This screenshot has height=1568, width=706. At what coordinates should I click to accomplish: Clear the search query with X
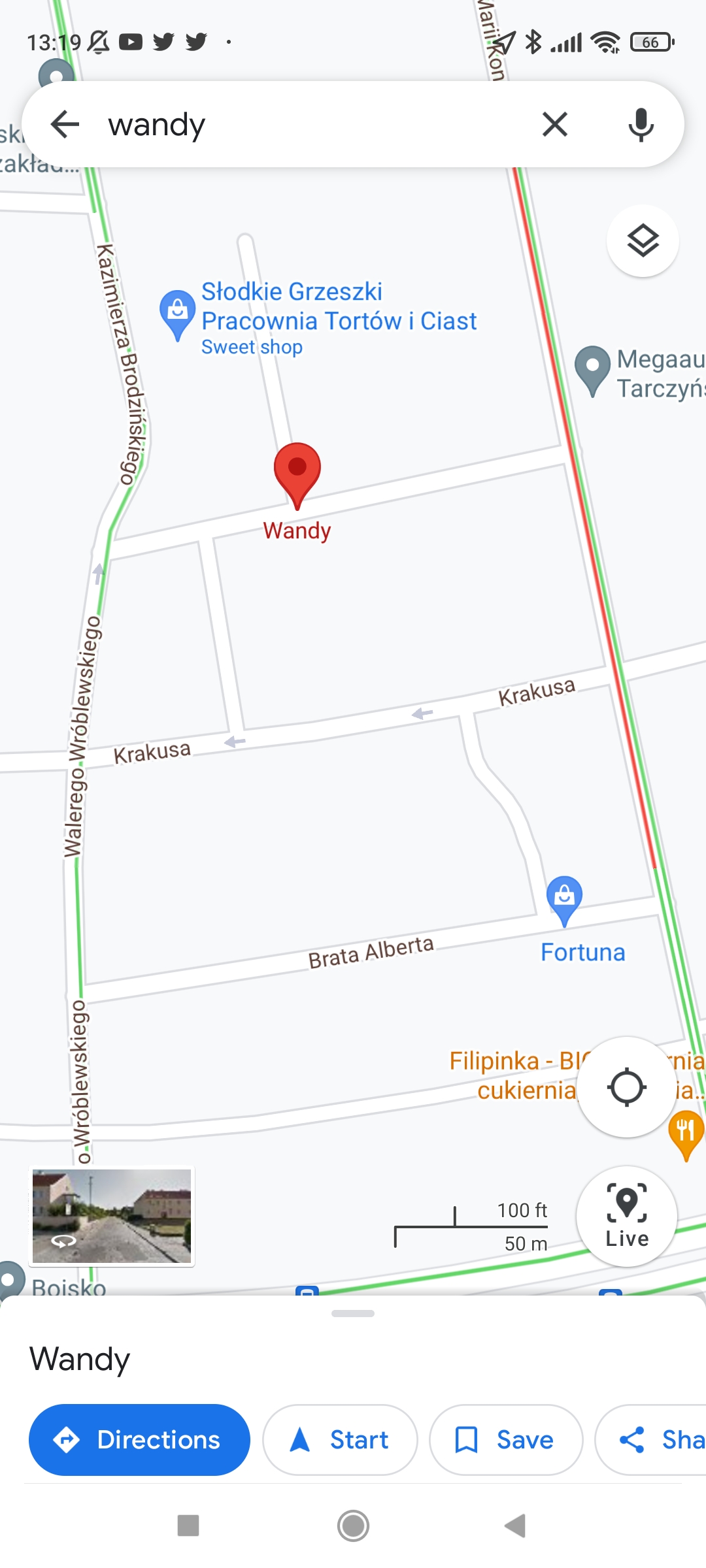point(555,124)
